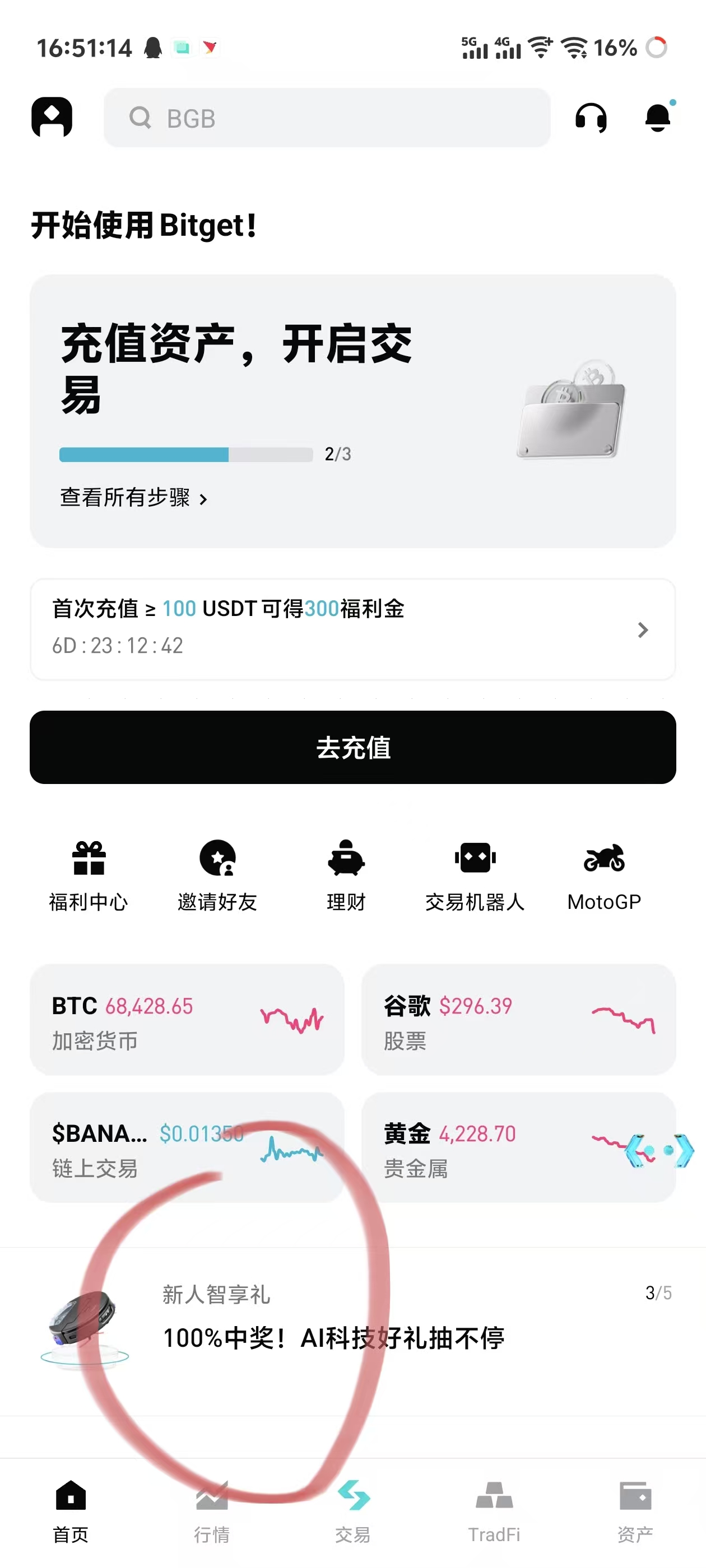Open 福利中心 shortcut

89,875
